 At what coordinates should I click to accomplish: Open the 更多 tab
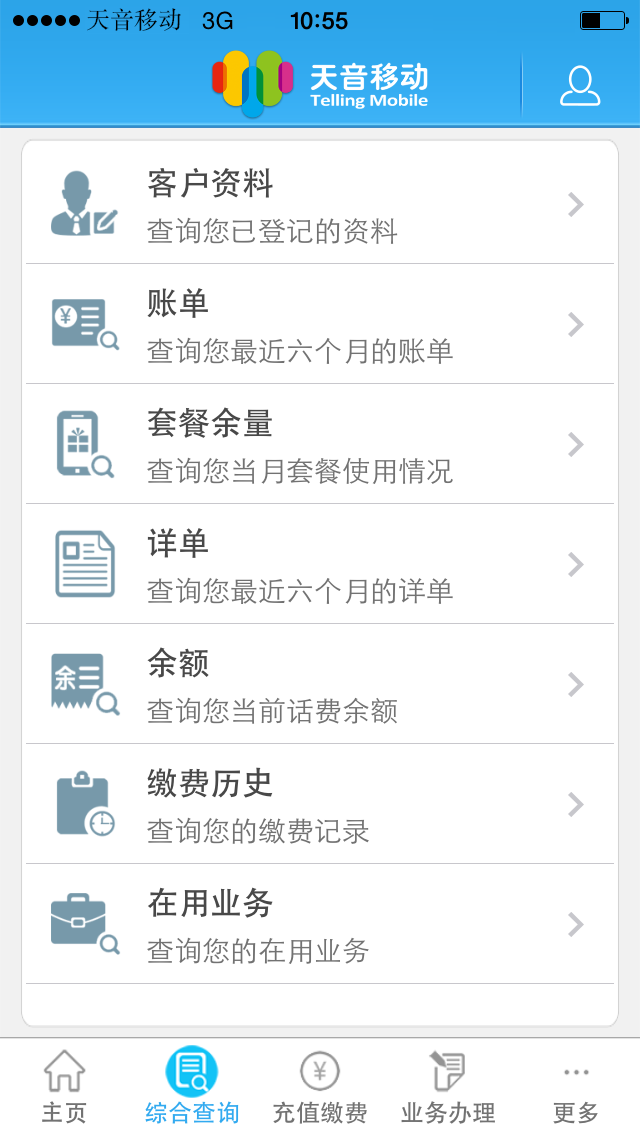(576, 1087)
